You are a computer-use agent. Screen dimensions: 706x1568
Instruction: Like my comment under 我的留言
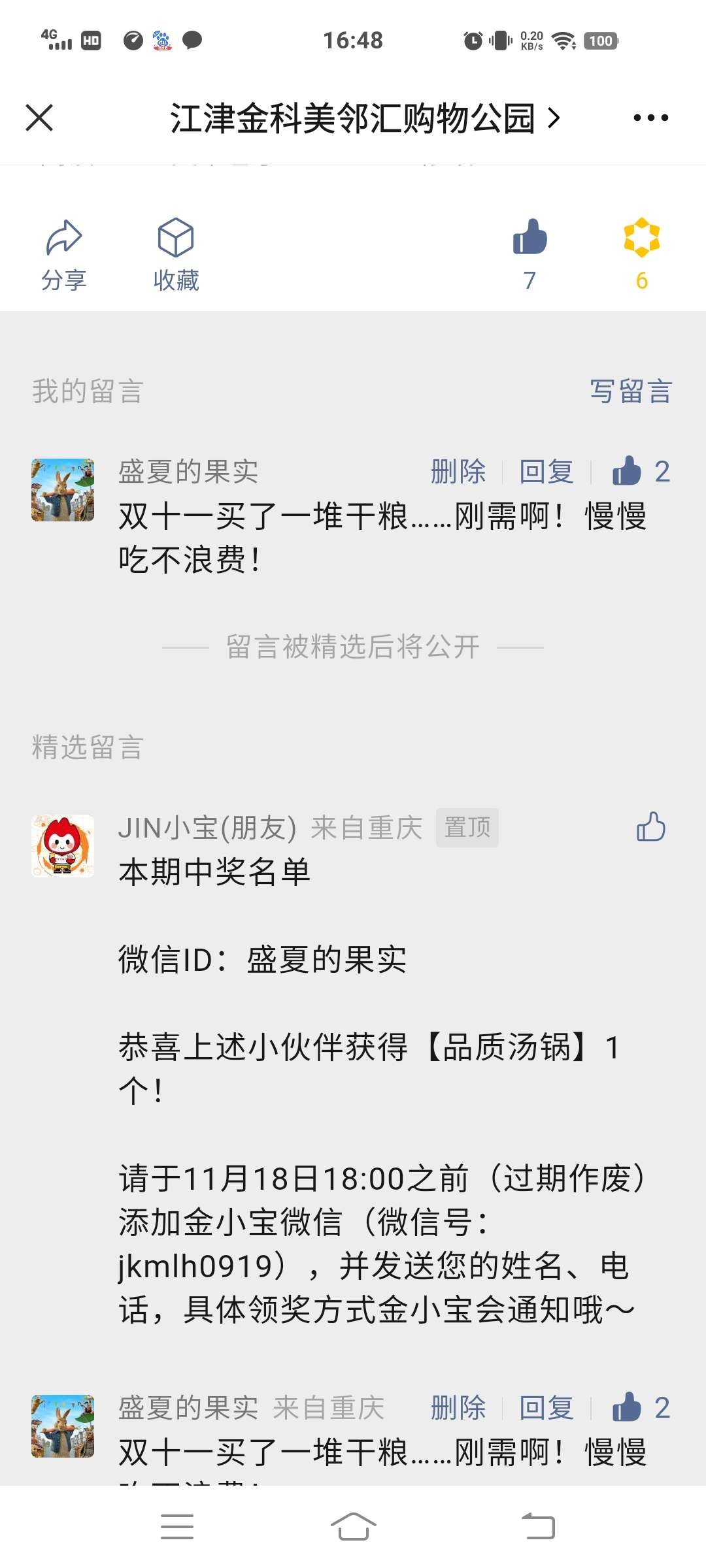coord(628,471)
